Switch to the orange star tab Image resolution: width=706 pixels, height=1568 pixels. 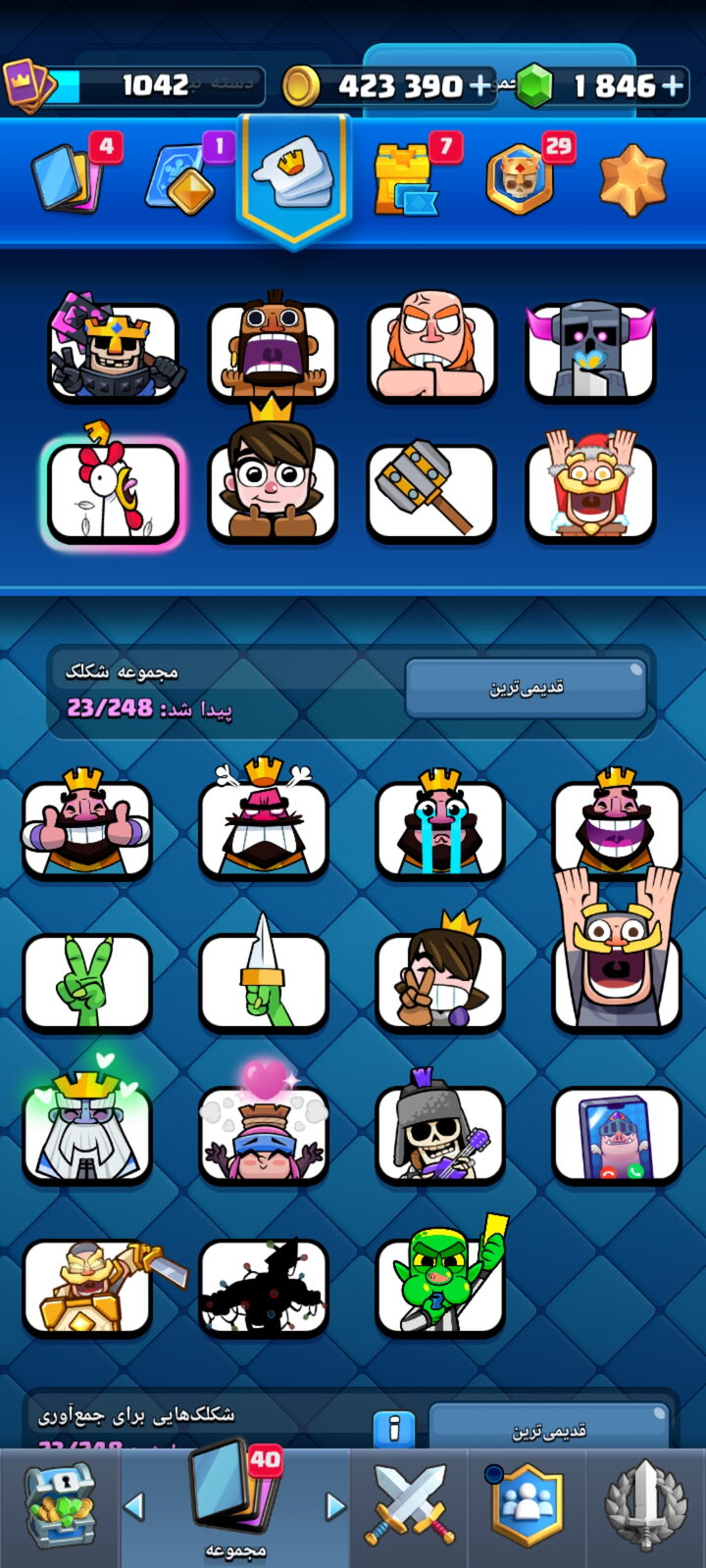[x=632, y=180]
